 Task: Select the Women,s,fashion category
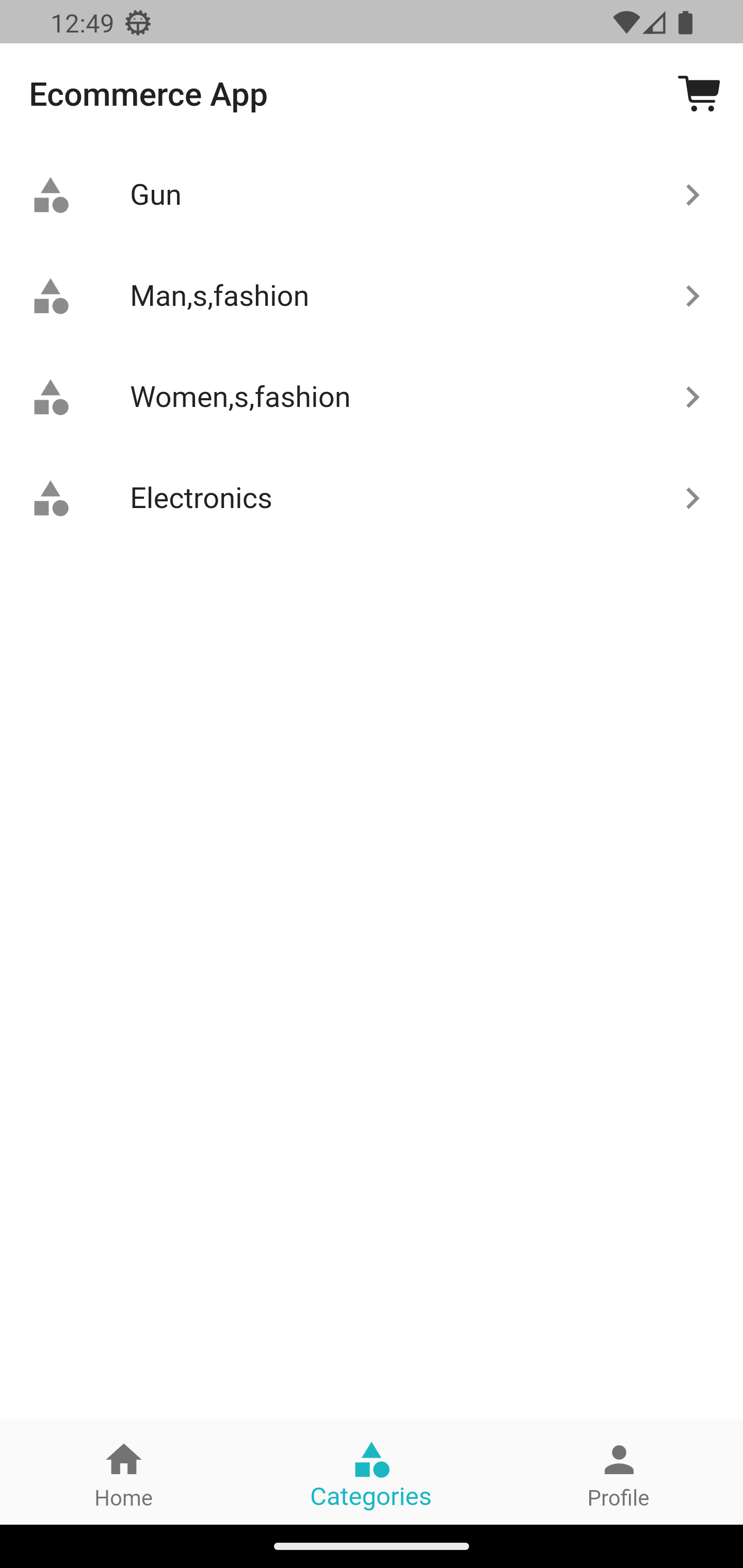click(x=372, y=397)
